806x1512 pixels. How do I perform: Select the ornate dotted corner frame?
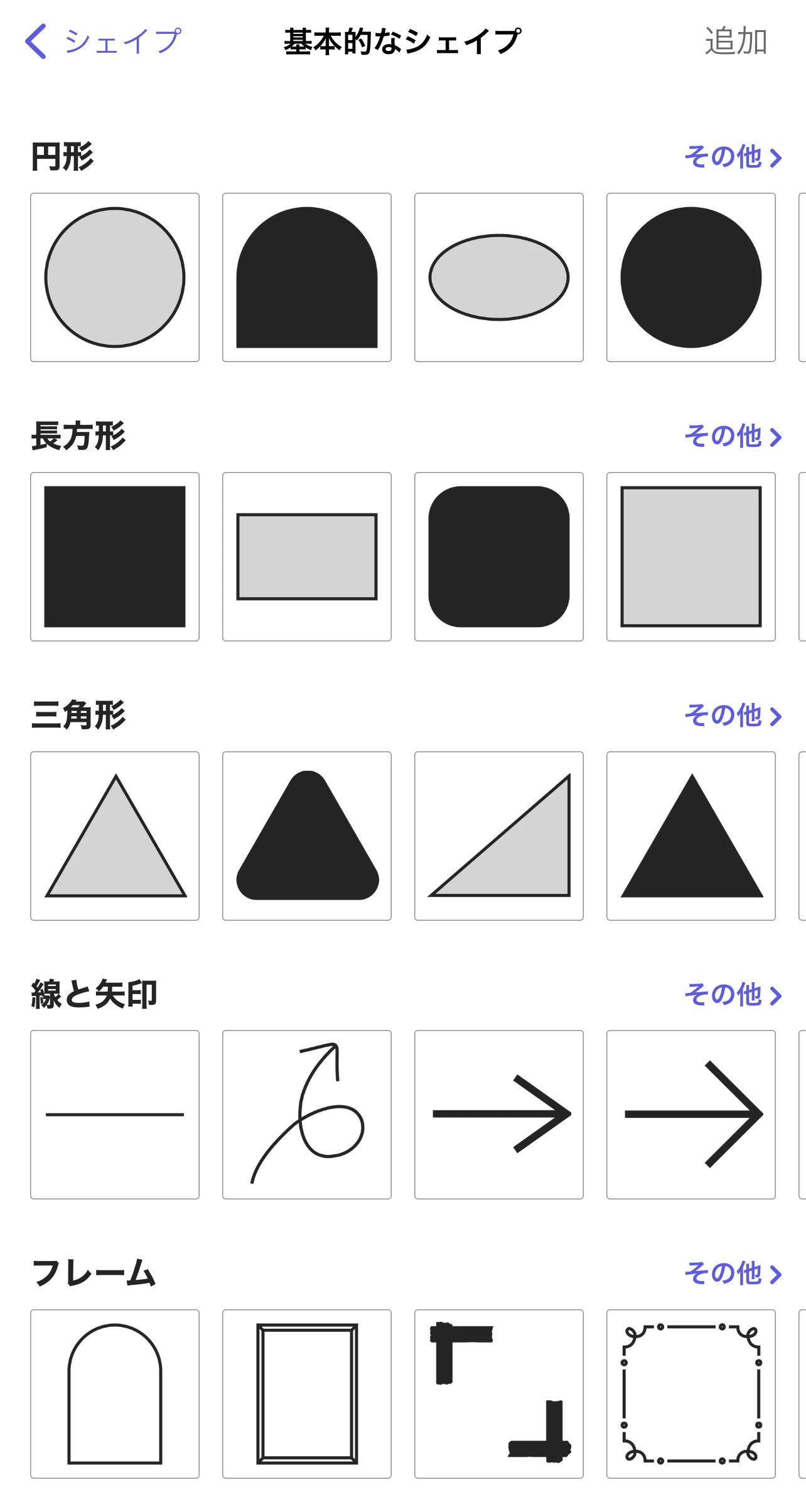[691, 1394]
